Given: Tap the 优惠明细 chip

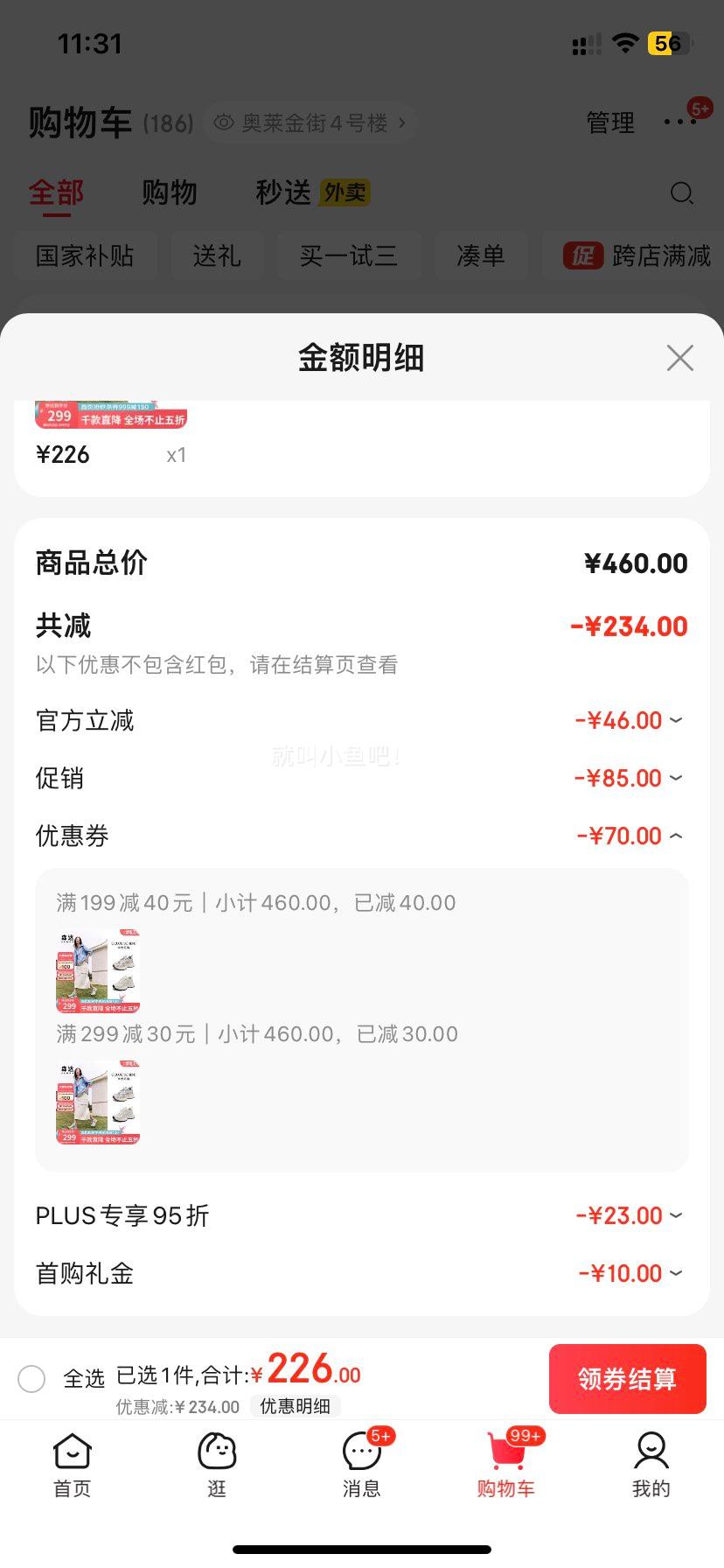Looking at the screenshot, I should coord(295,1406).
